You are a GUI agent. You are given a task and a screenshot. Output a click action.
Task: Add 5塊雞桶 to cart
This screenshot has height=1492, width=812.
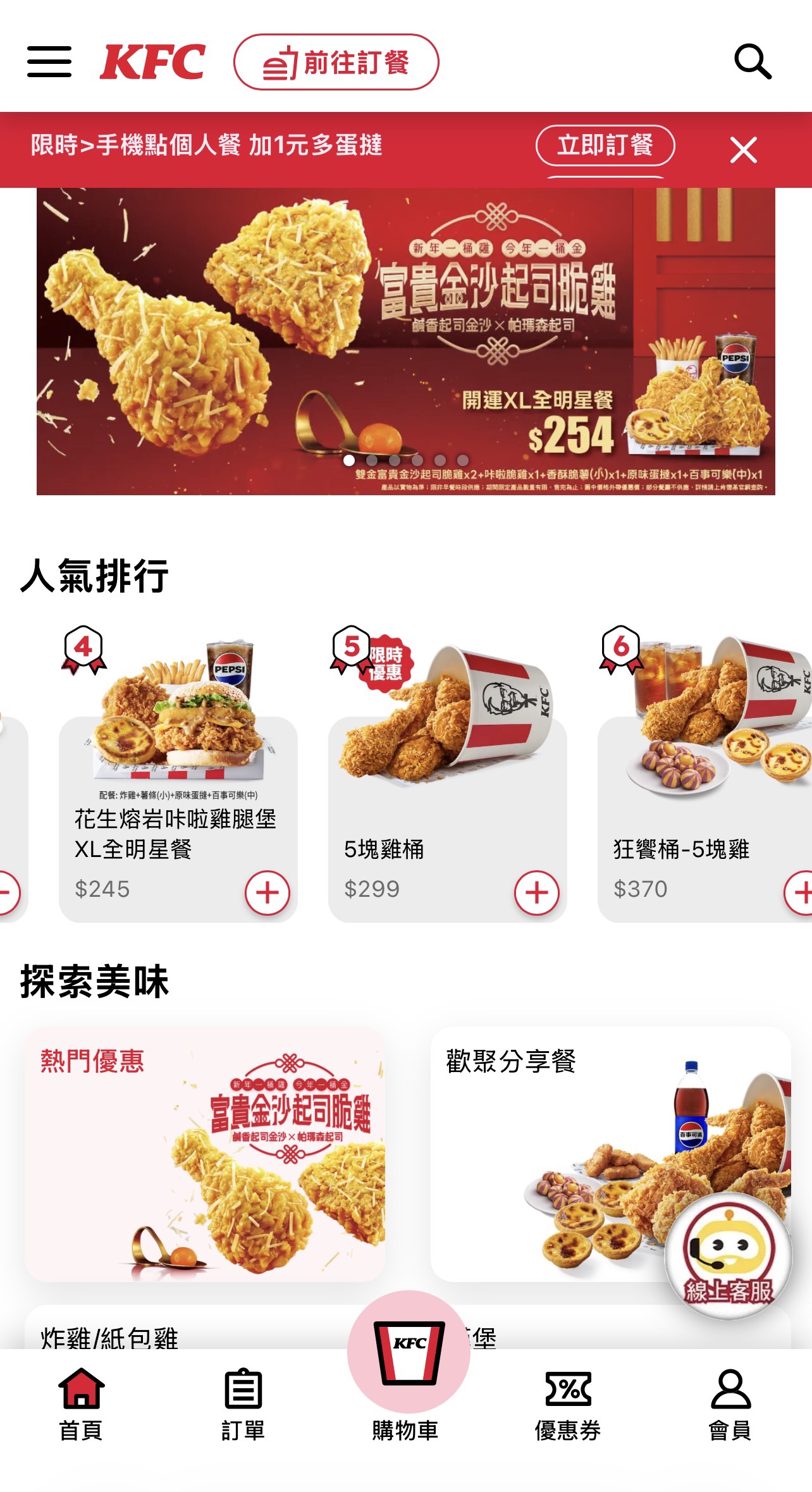point(536,892)
